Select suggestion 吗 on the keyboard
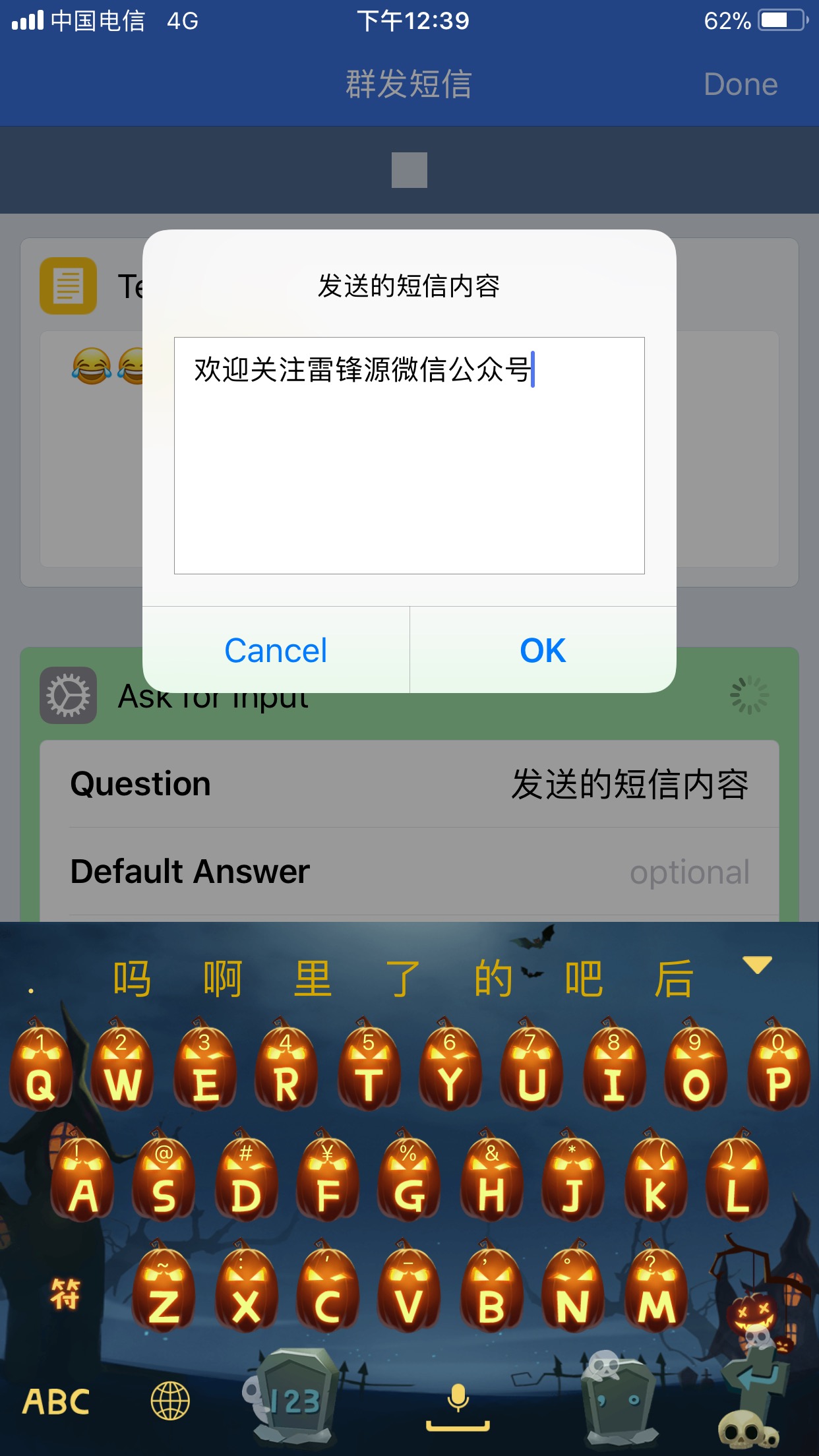819x1456 pixels. (132, 979)
